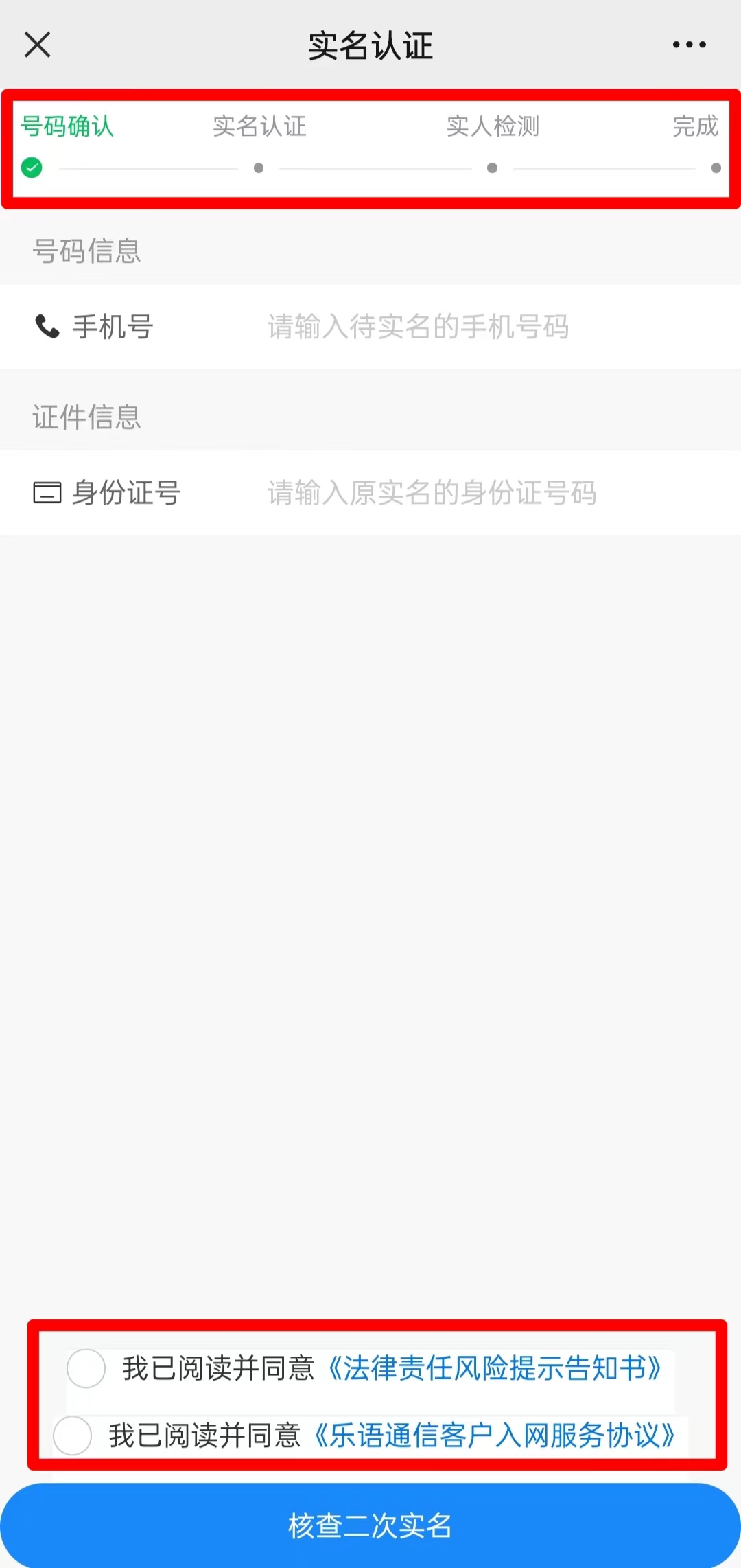This screenshot has width=741, height=1568.
Task: Check agreement for 乐语通信客户入网服务协议
Action: [73, 1435]
